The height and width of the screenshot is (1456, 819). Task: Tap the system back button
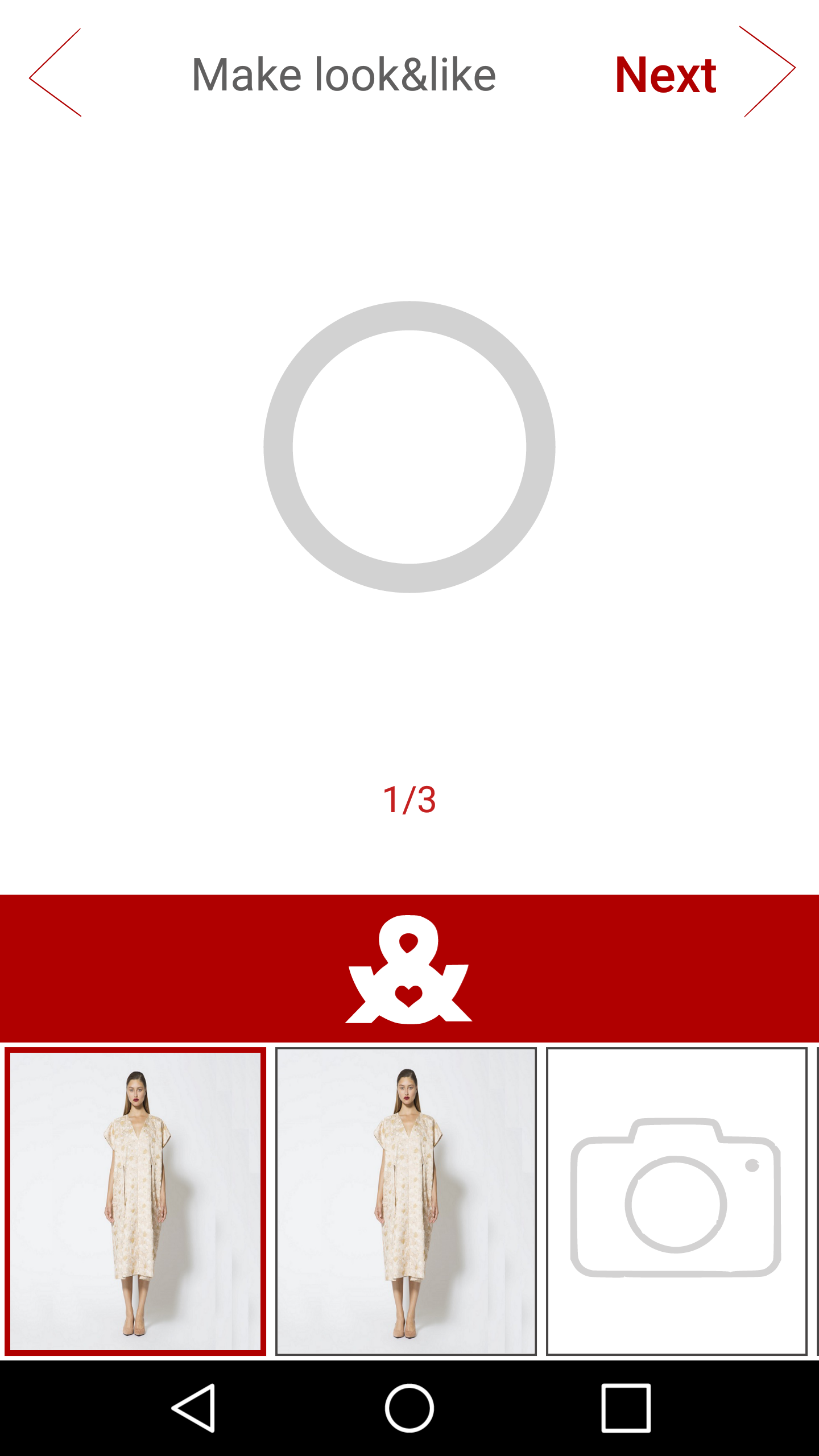point(193,1408)
